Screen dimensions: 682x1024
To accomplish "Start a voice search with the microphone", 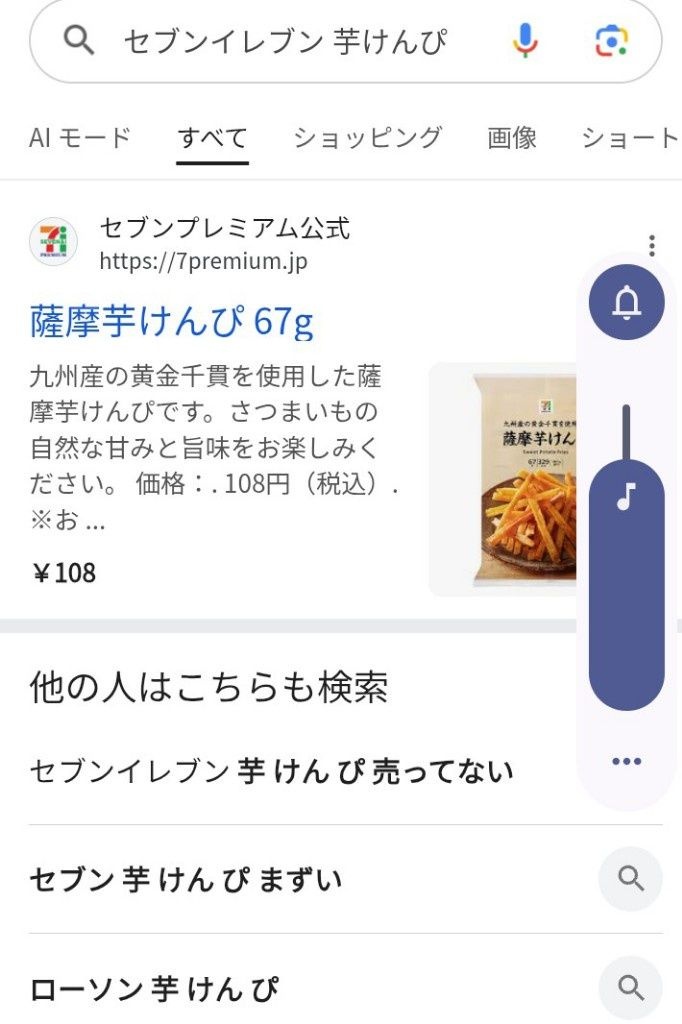I will [525, 41].
